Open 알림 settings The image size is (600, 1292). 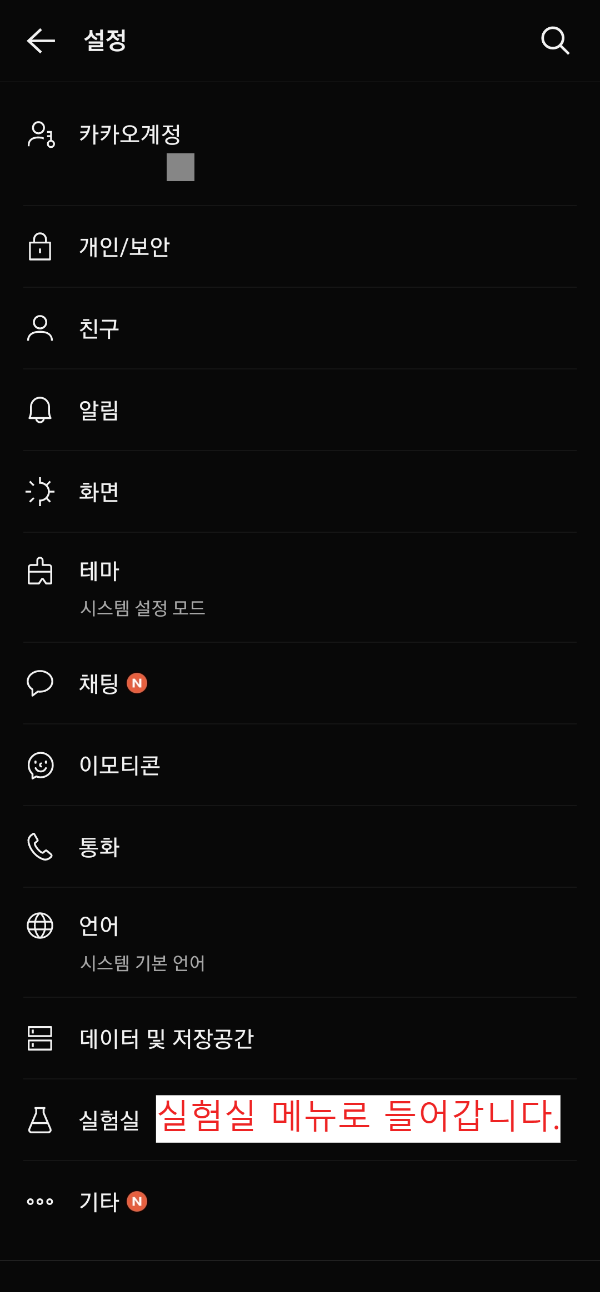pos(300,410)
